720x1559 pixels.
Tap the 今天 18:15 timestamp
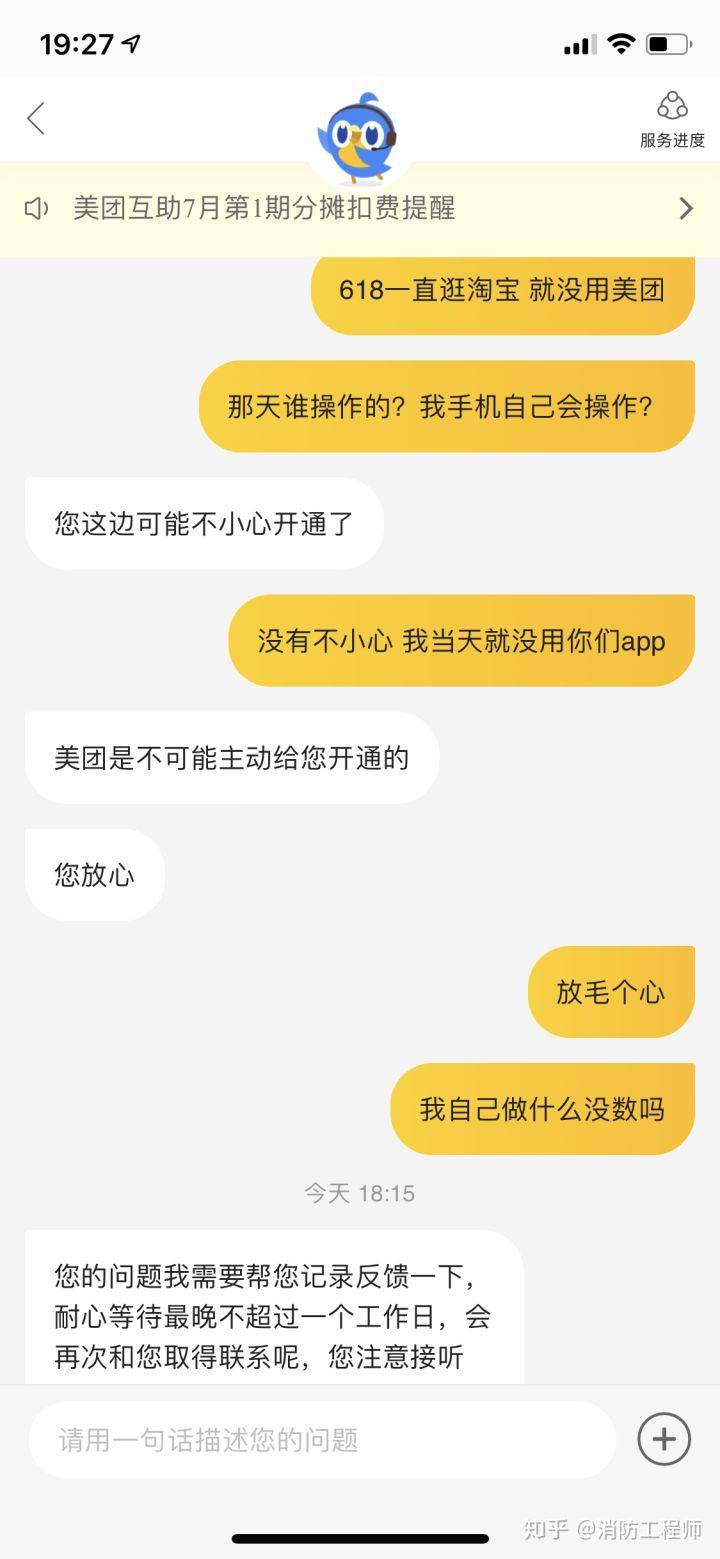click(x=360, y=1192)
